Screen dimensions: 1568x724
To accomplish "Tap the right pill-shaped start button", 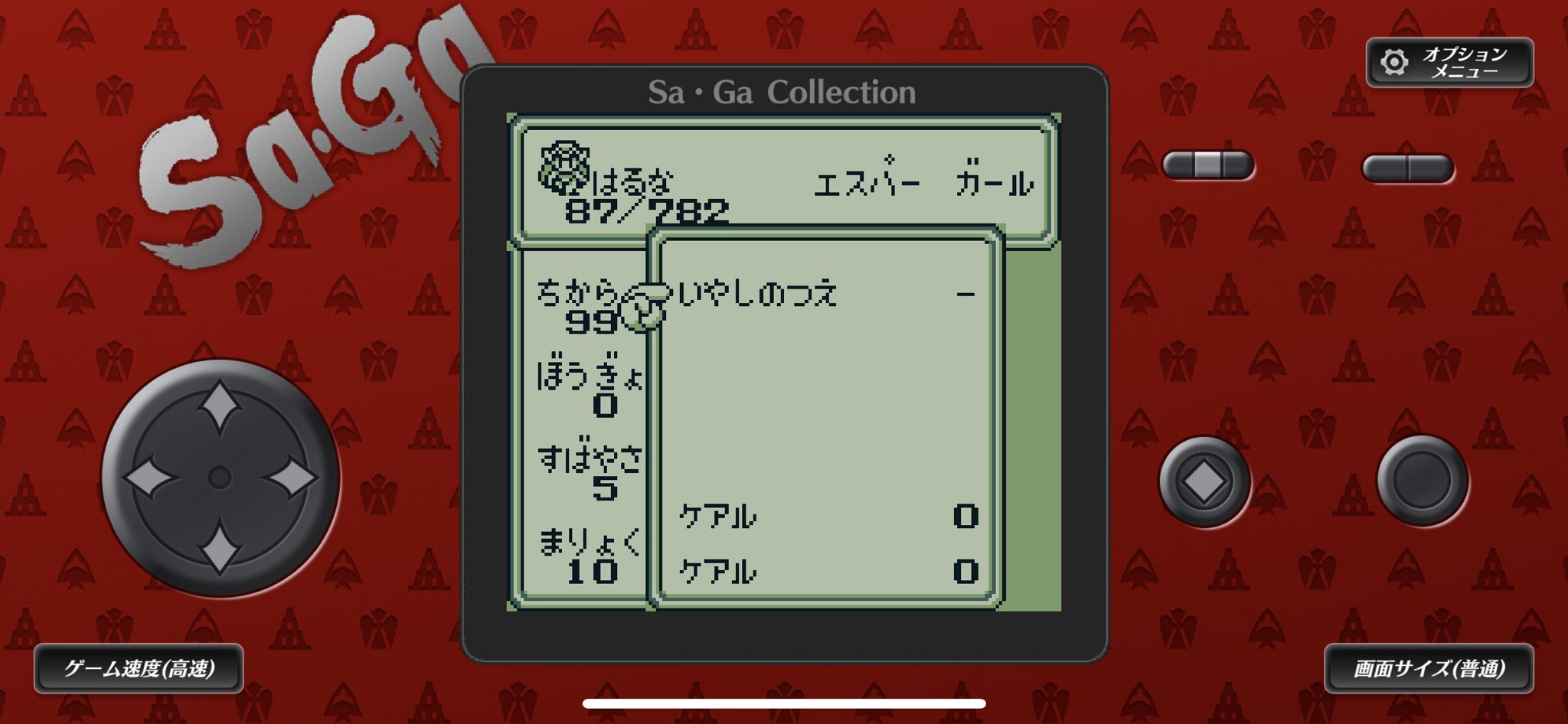I will coord(1407,168).
